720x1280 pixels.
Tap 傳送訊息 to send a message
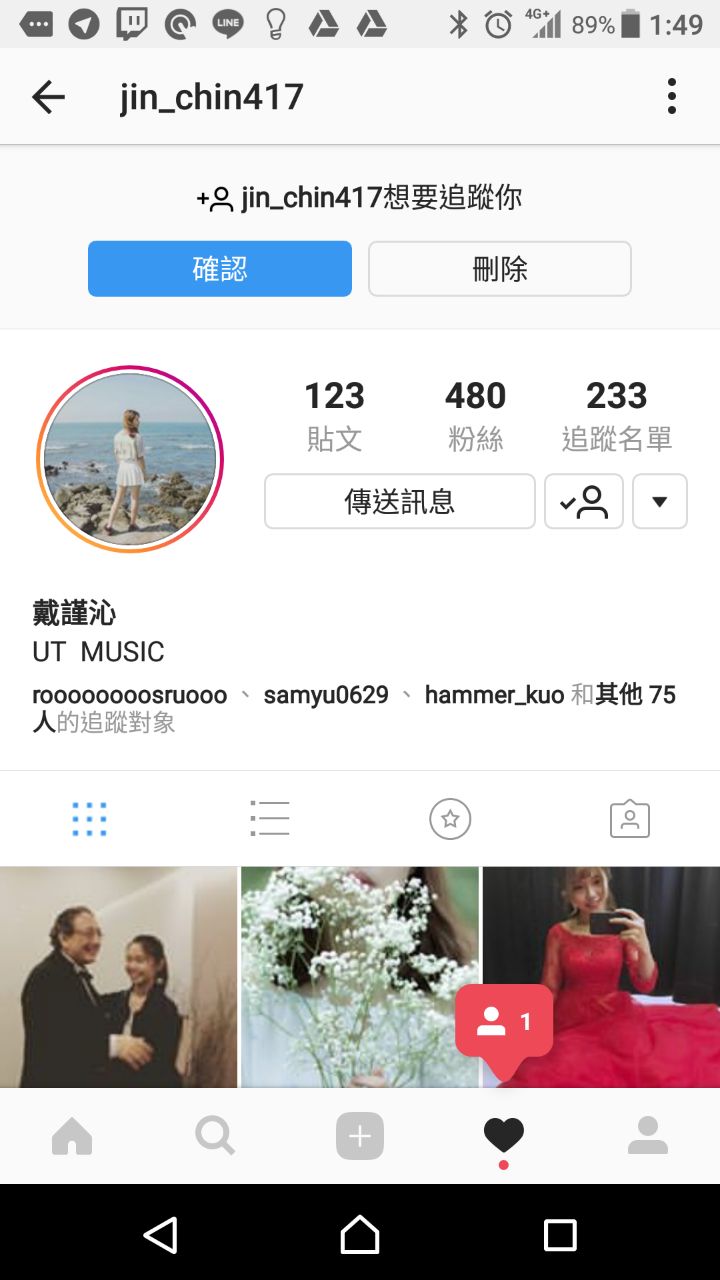coord(400,501)
